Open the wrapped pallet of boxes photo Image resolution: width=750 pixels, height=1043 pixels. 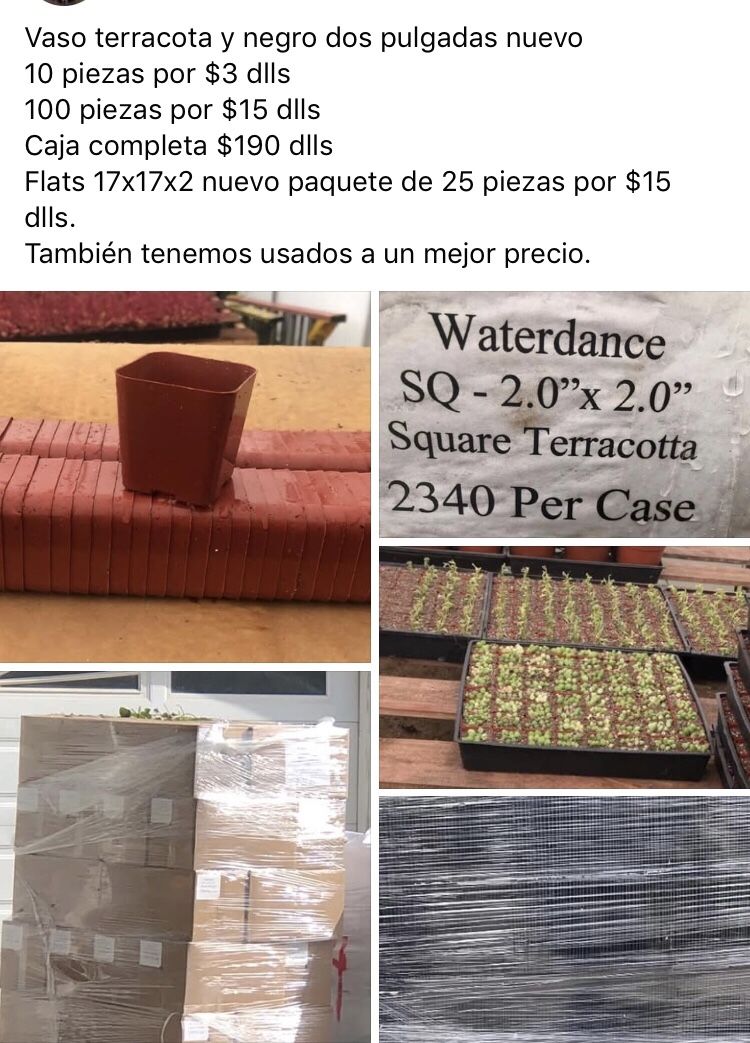(185, 857)
